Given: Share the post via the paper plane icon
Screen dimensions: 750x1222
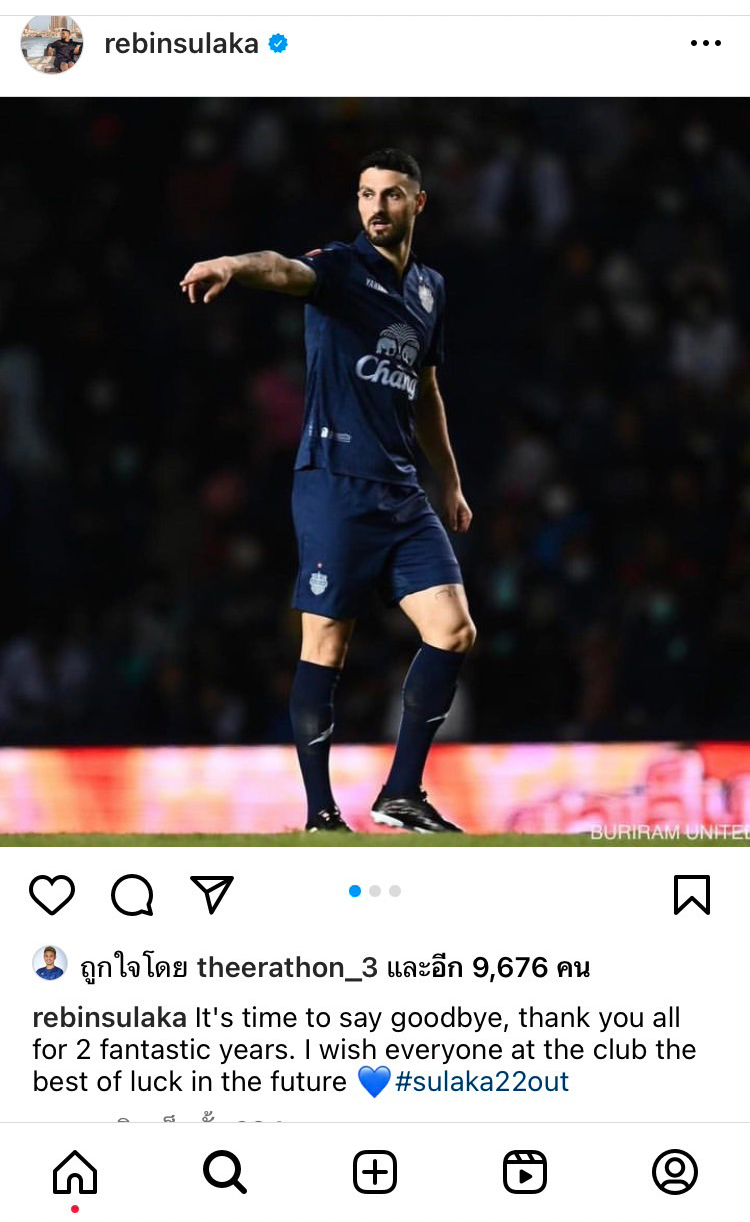Looking at the screenshot, I should click(211, 894).
